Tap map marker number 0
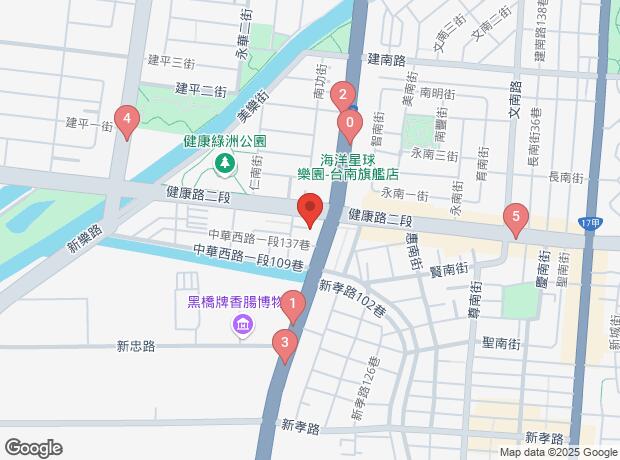 (349, 125)
